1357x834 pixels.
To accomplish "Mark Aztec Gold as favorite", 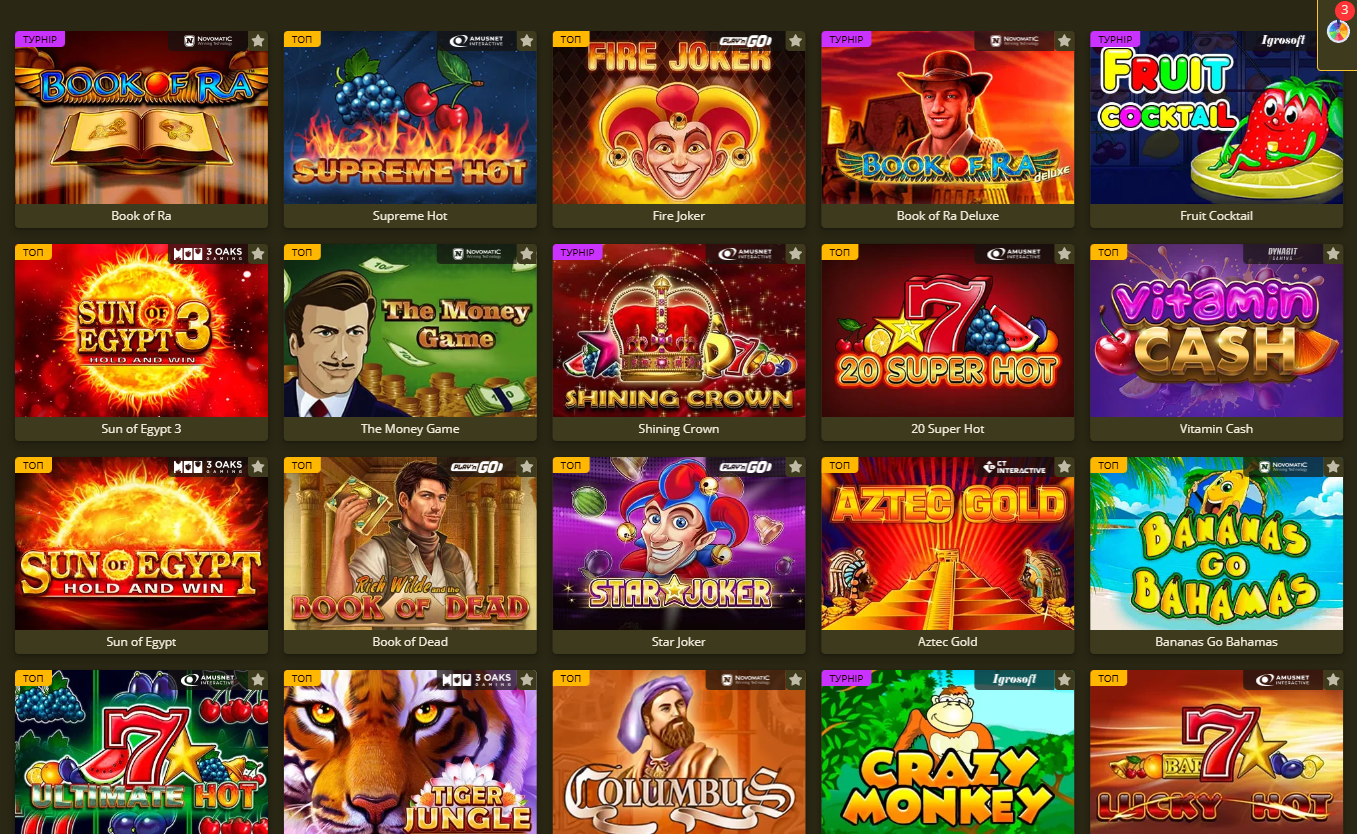I will click(1064, 467).
